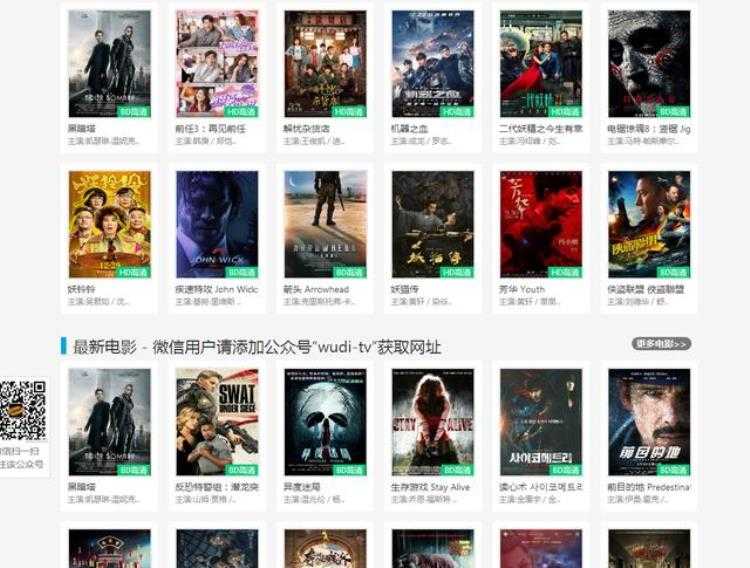
Task: Open the 解忧杂货店 movie card
Action: click(325, 64)
